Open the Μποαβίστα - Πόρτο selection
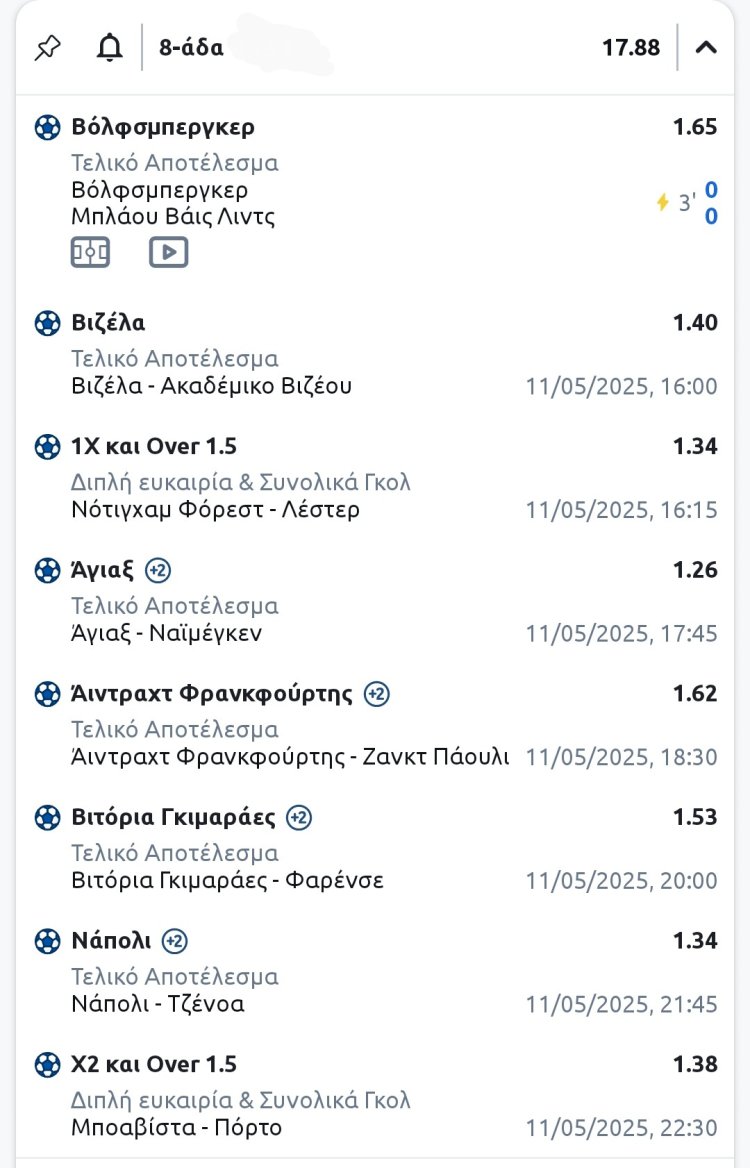This screenshot has height=1168, width=750. (176, 1127)
